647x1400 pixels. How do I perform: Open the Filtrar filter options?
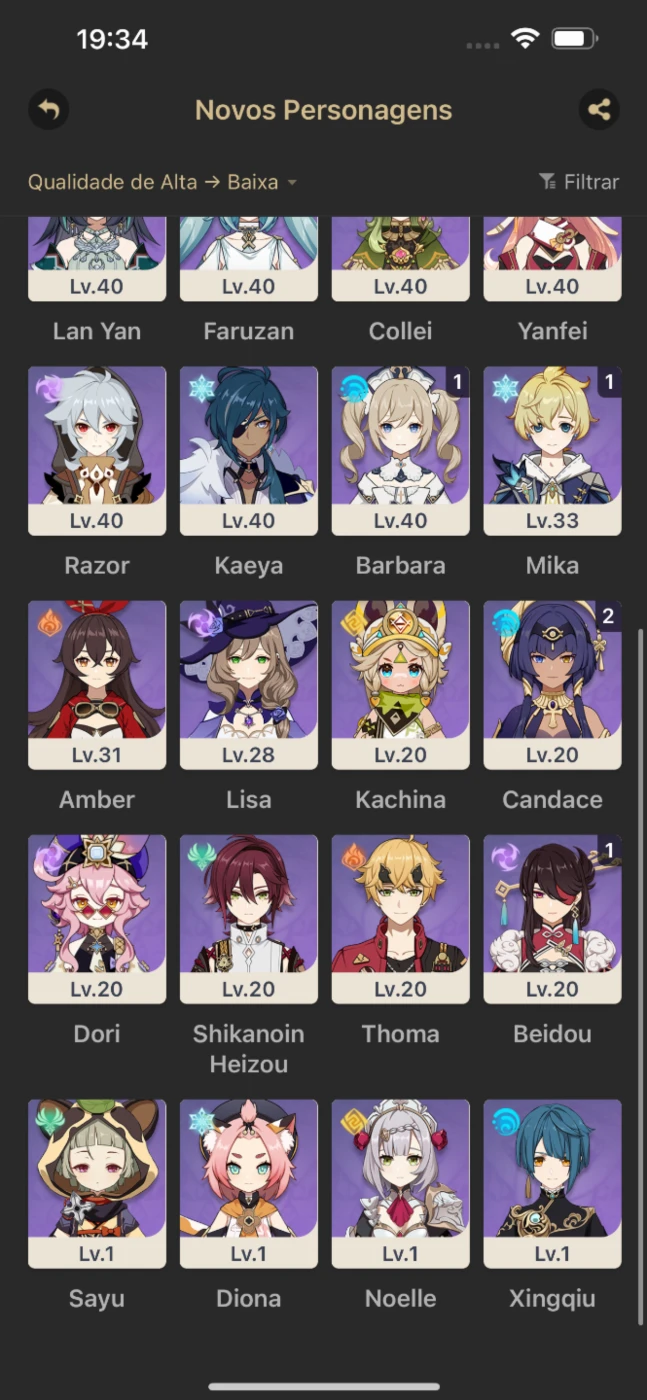click(579, 182)
